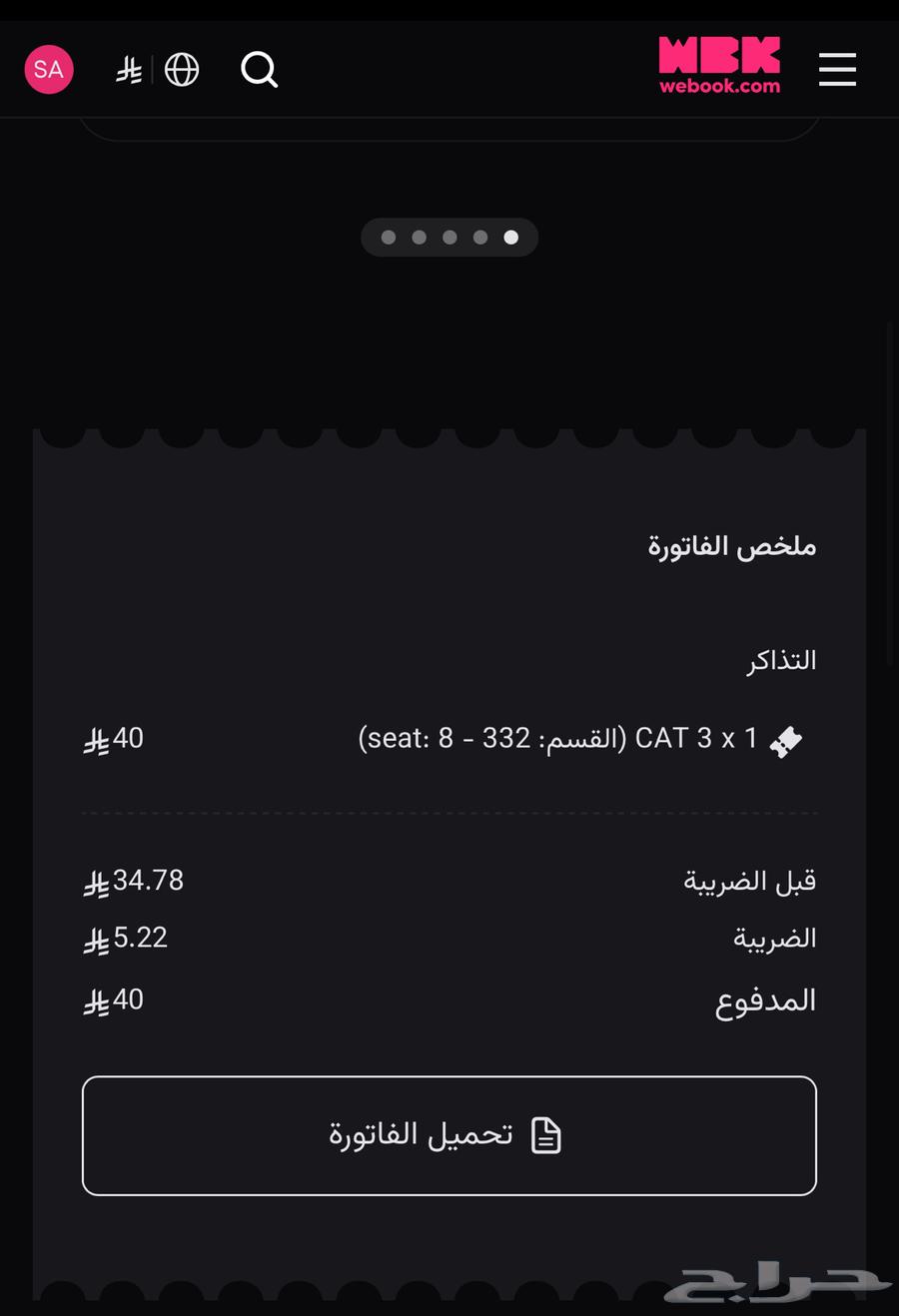899x1316 pixels.
Task: Click the invoice document icon
Action: [547, 1135]
